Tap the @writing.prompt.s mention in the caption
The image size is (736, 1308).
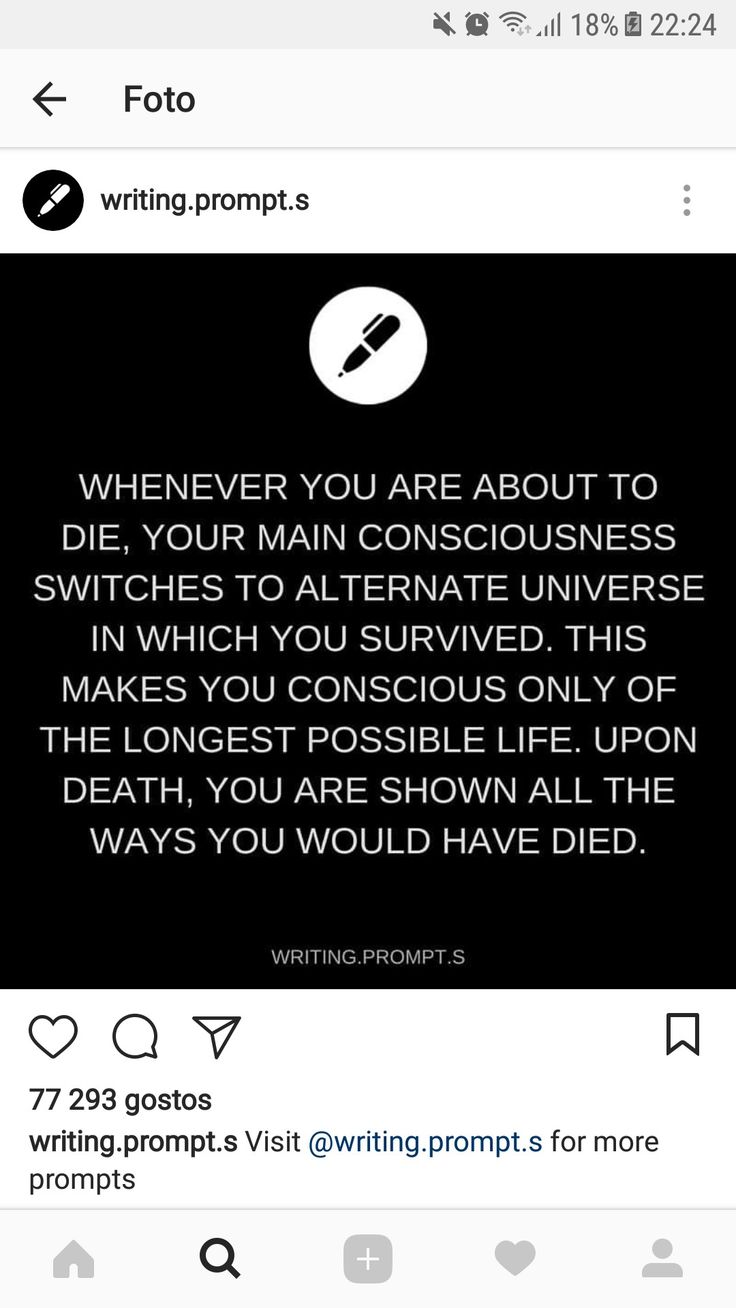click(x=425, y=1142)
